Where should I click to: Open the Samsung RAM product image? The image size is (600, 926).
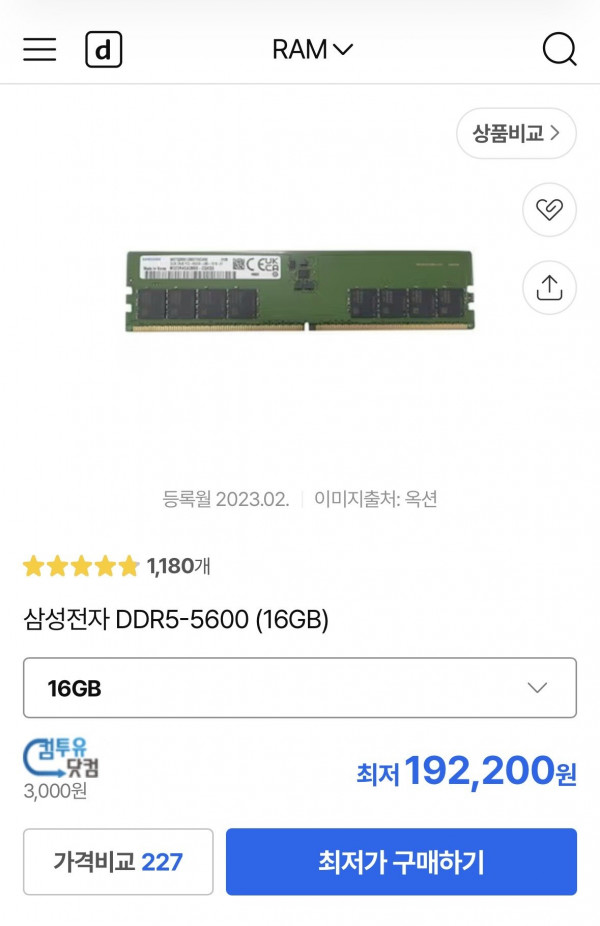pyautogui.click(x=300, y=291)
